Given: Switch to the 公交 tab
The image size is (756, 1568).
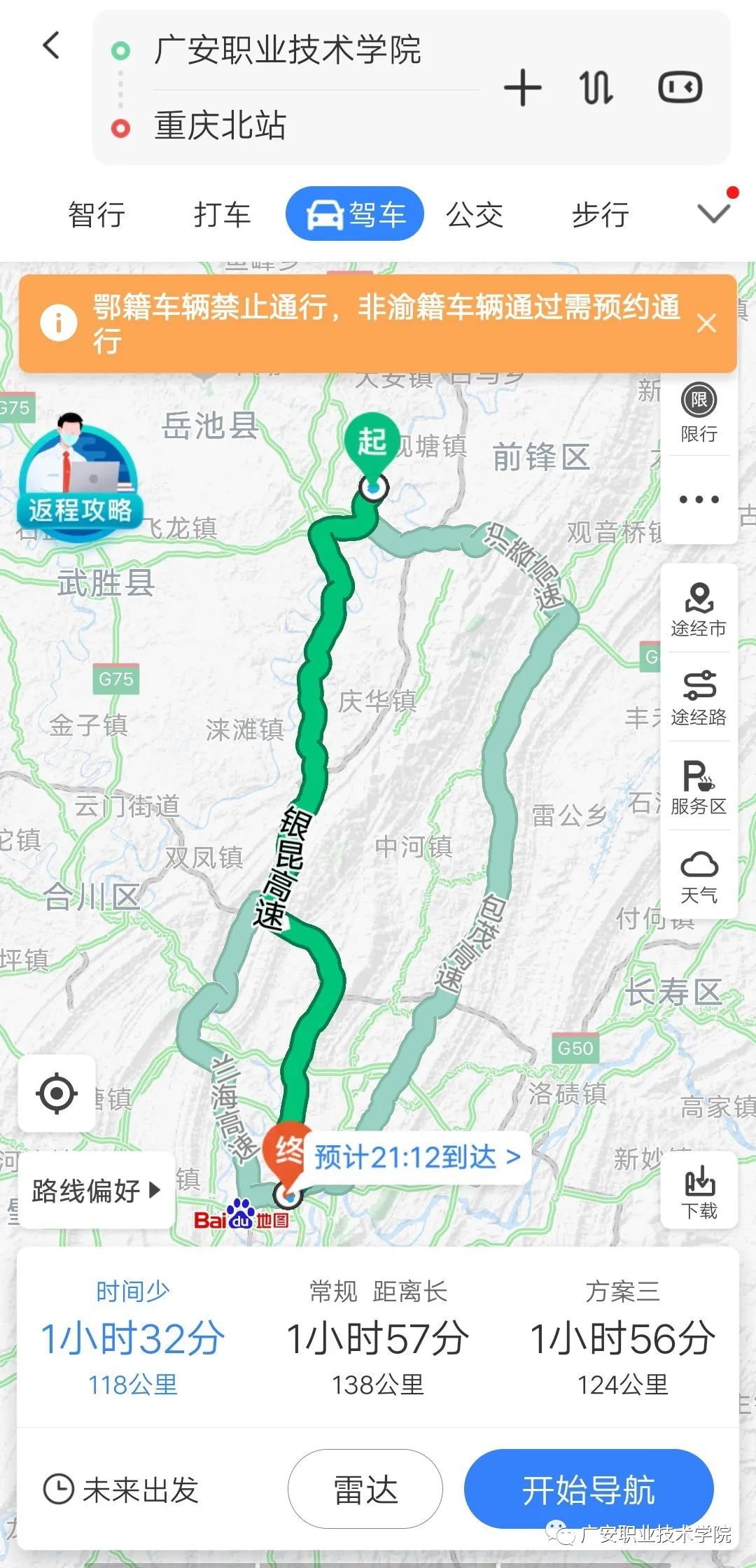Looking at the screenshot, I should [x=475, y=214].
